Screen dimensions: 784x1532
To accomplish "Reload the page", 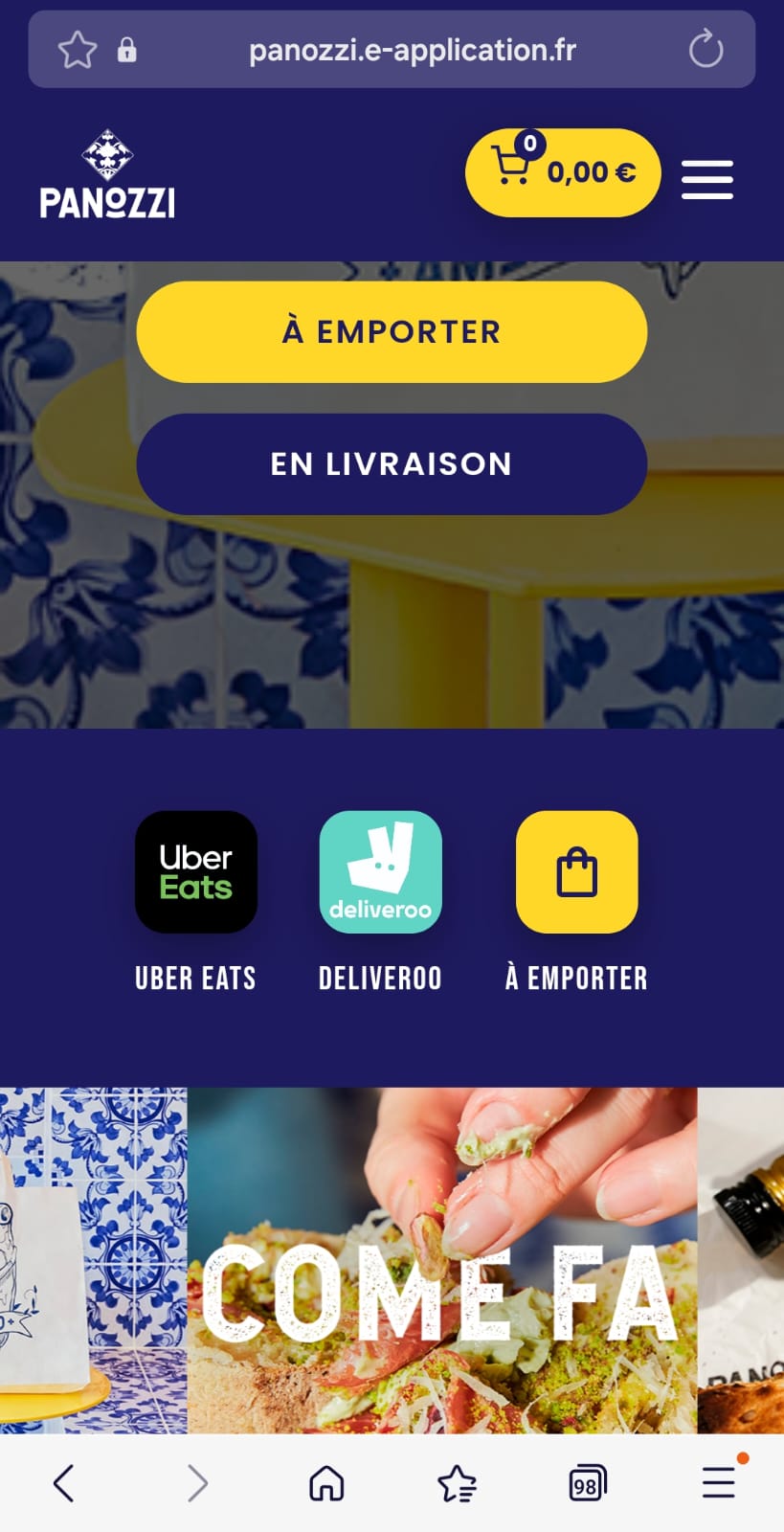I will (x=706, y=50).
